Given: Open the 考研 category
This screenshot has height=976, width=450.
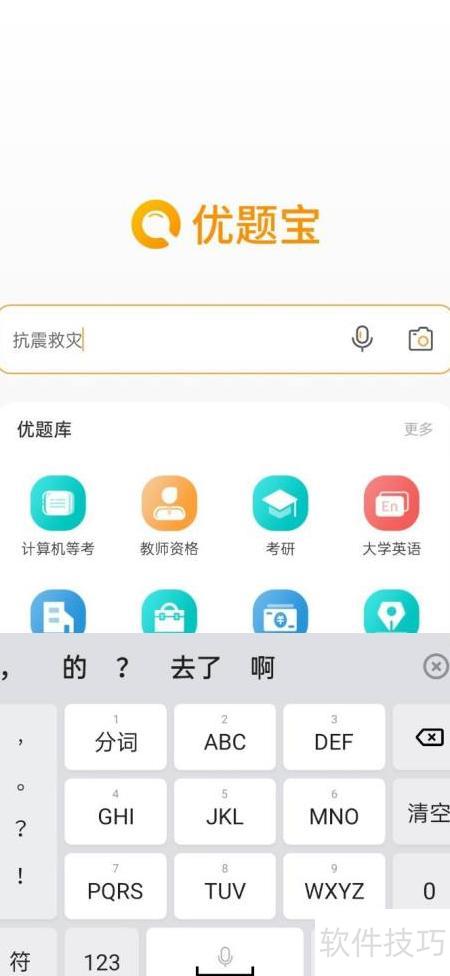Looking at the screenshot, I should pyautogui.click(x=280, y=516).
